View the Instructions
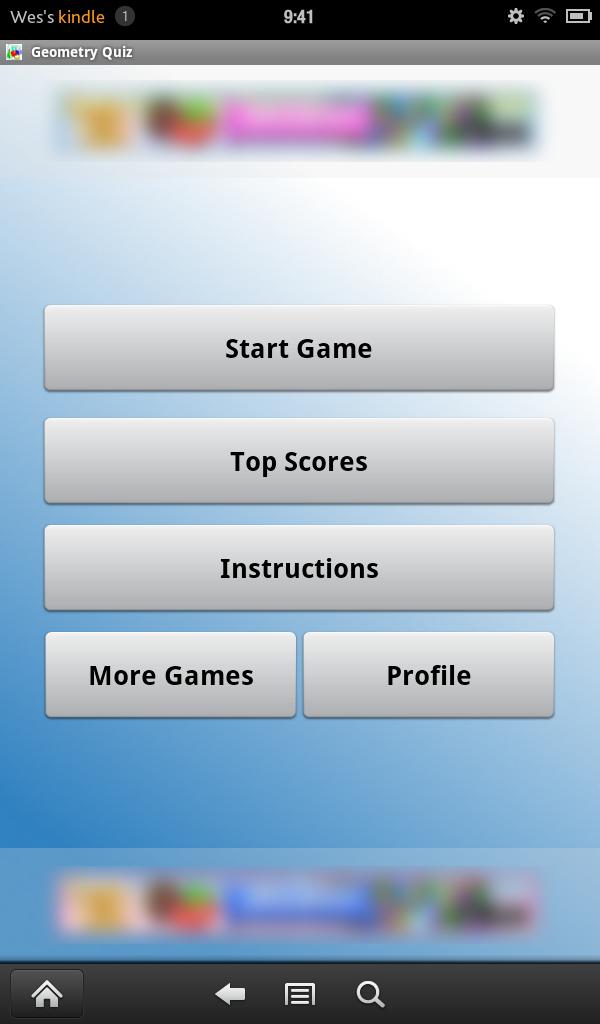The image size is (600, 1024). (x=299, y=568)
